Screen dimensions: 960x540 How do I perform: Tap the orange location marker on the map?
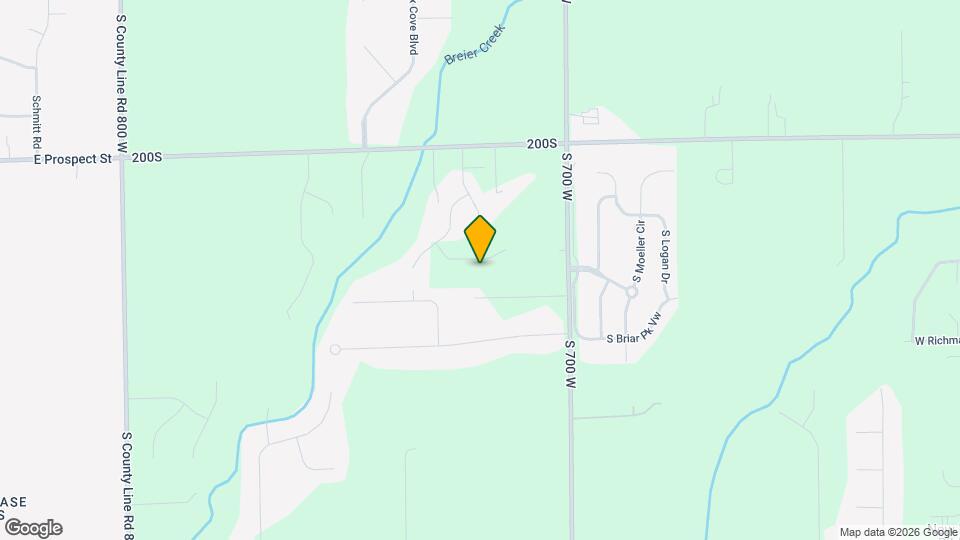(480, 238)
